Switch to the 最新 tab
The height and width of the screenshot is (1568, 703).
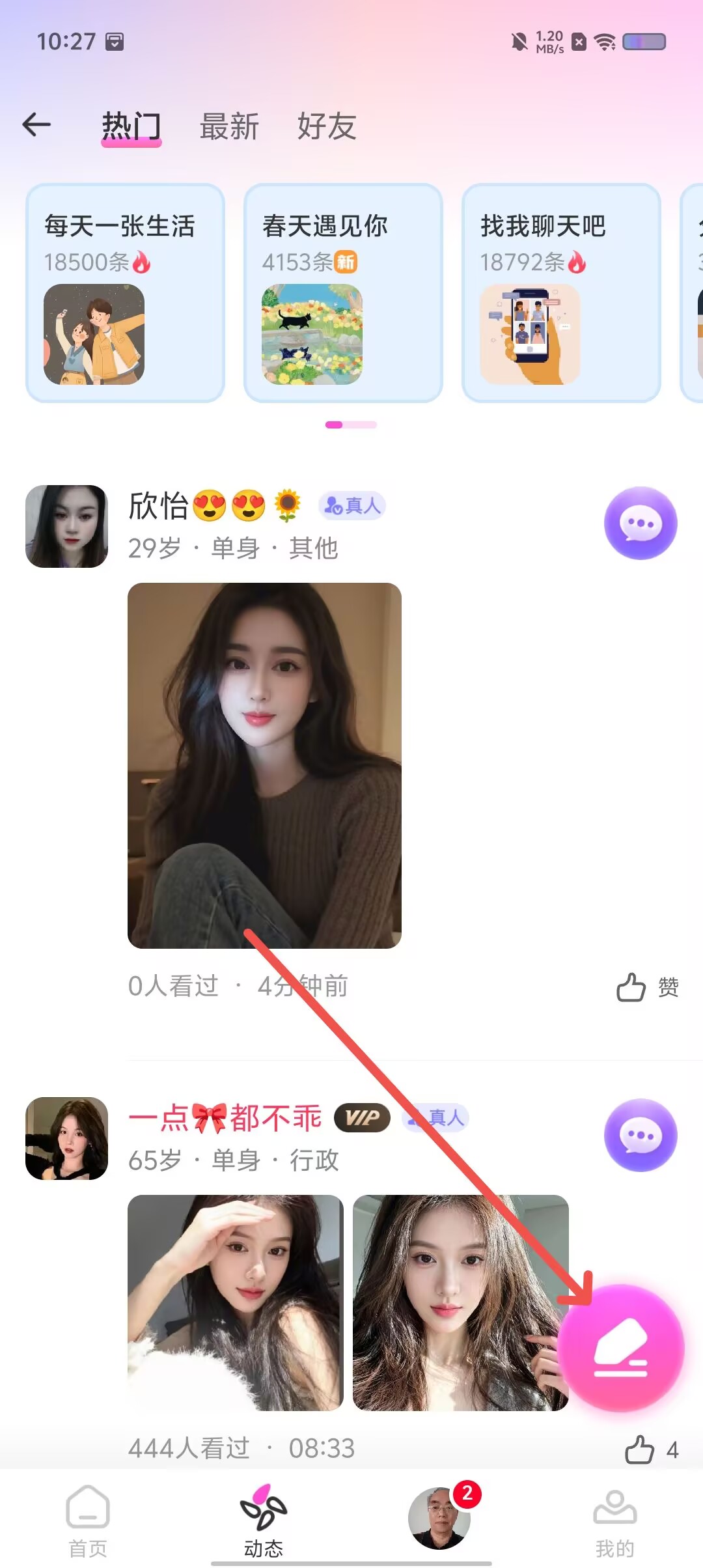tap(229, 126)
